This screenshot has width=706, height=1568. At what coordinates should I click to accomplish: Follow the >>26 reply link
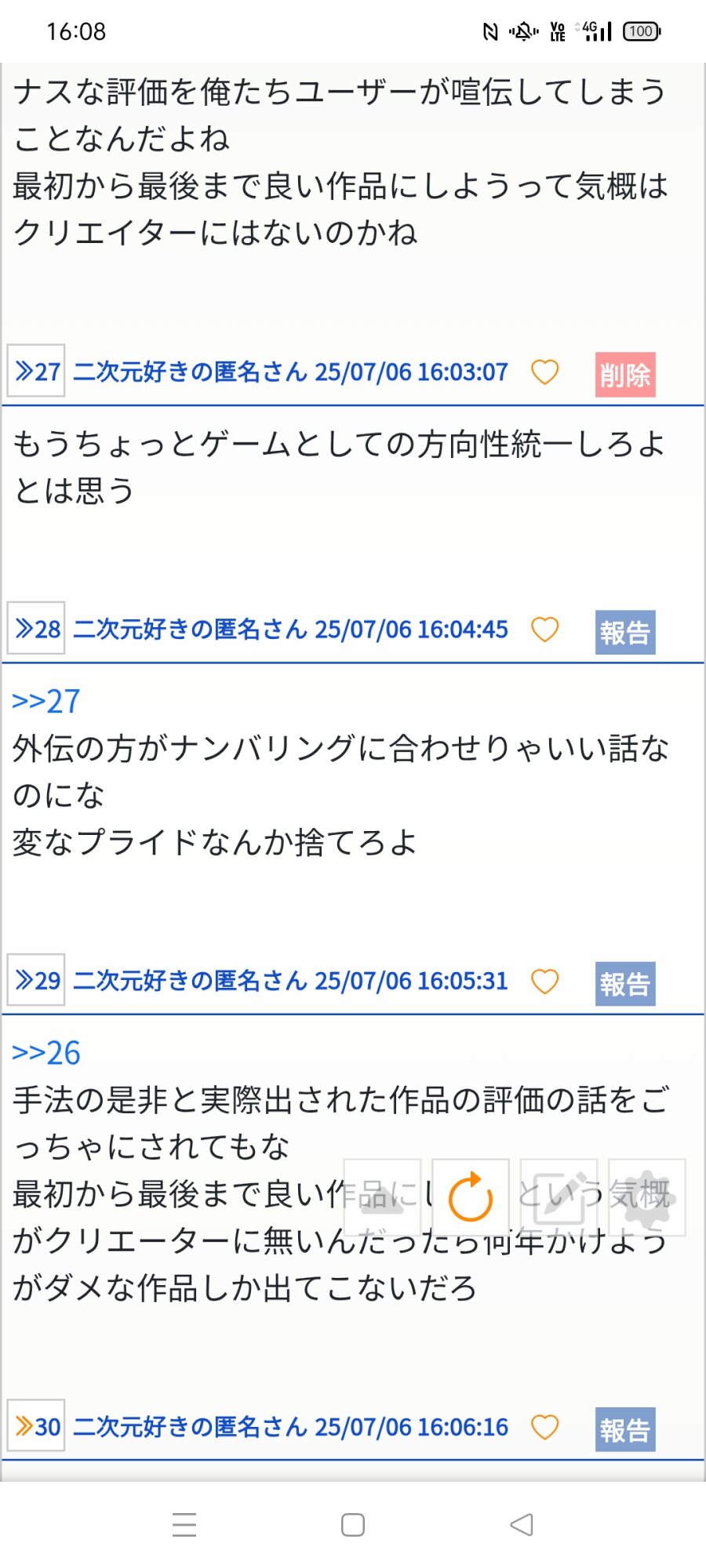[46, 1053]
